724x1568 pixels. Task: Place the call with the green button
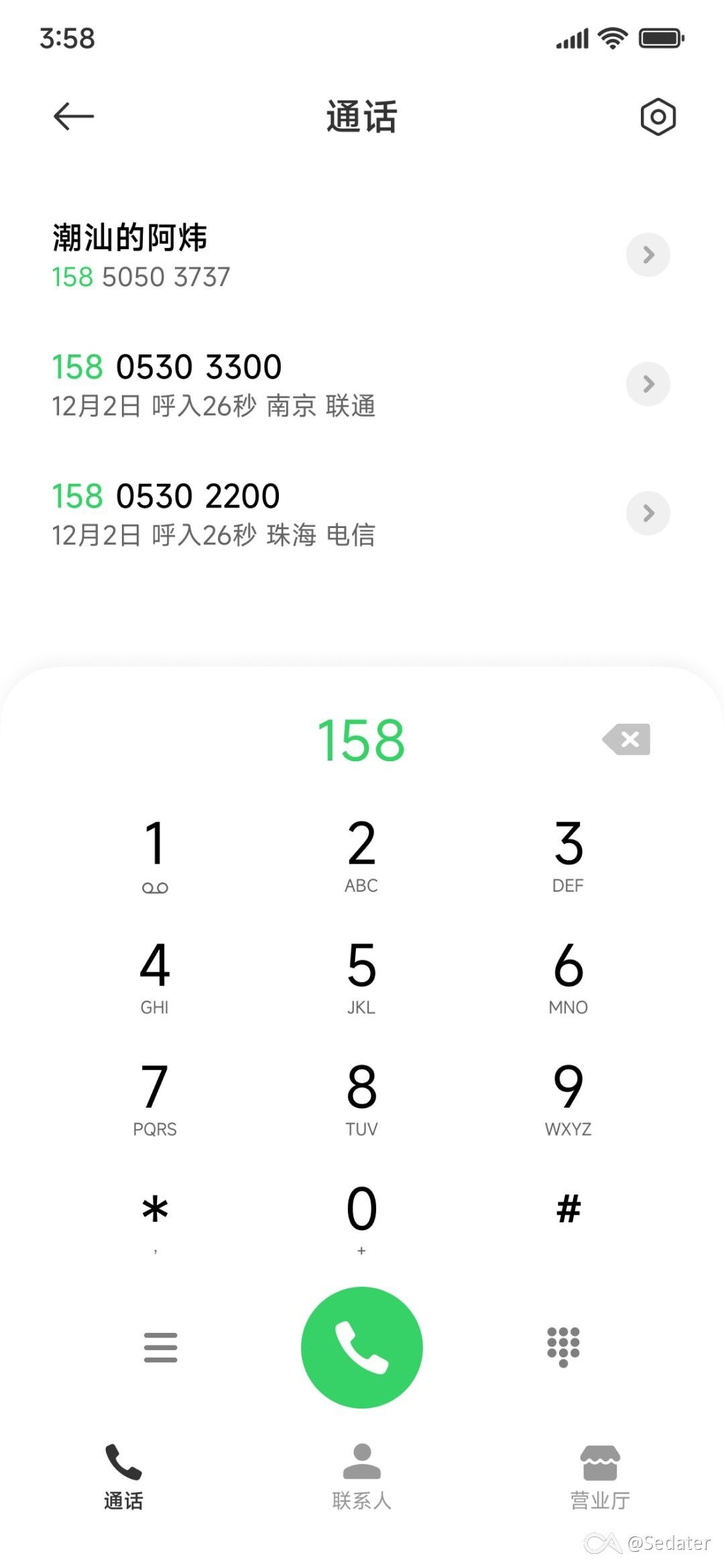pos(362,1347)
